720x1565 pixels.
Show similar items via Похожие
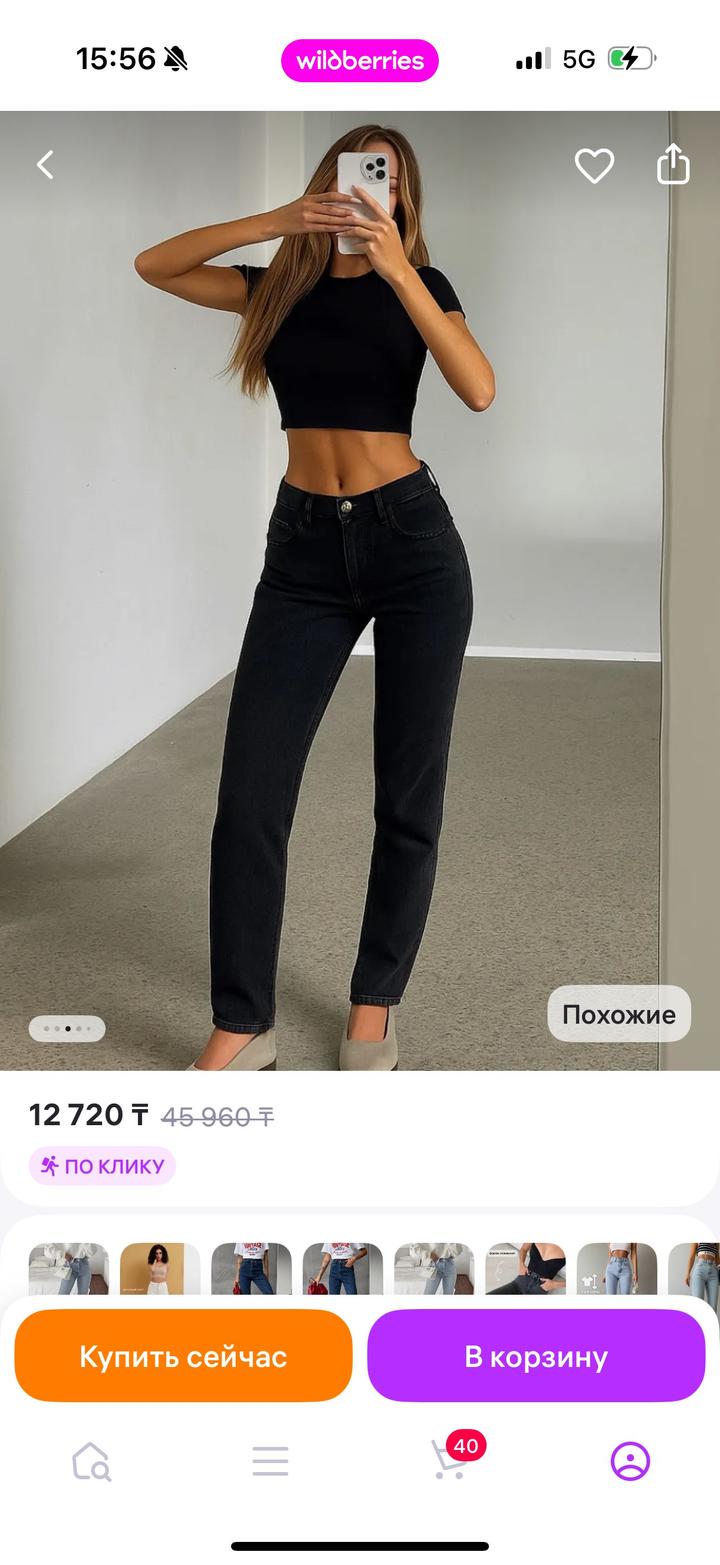(619, 1014)
